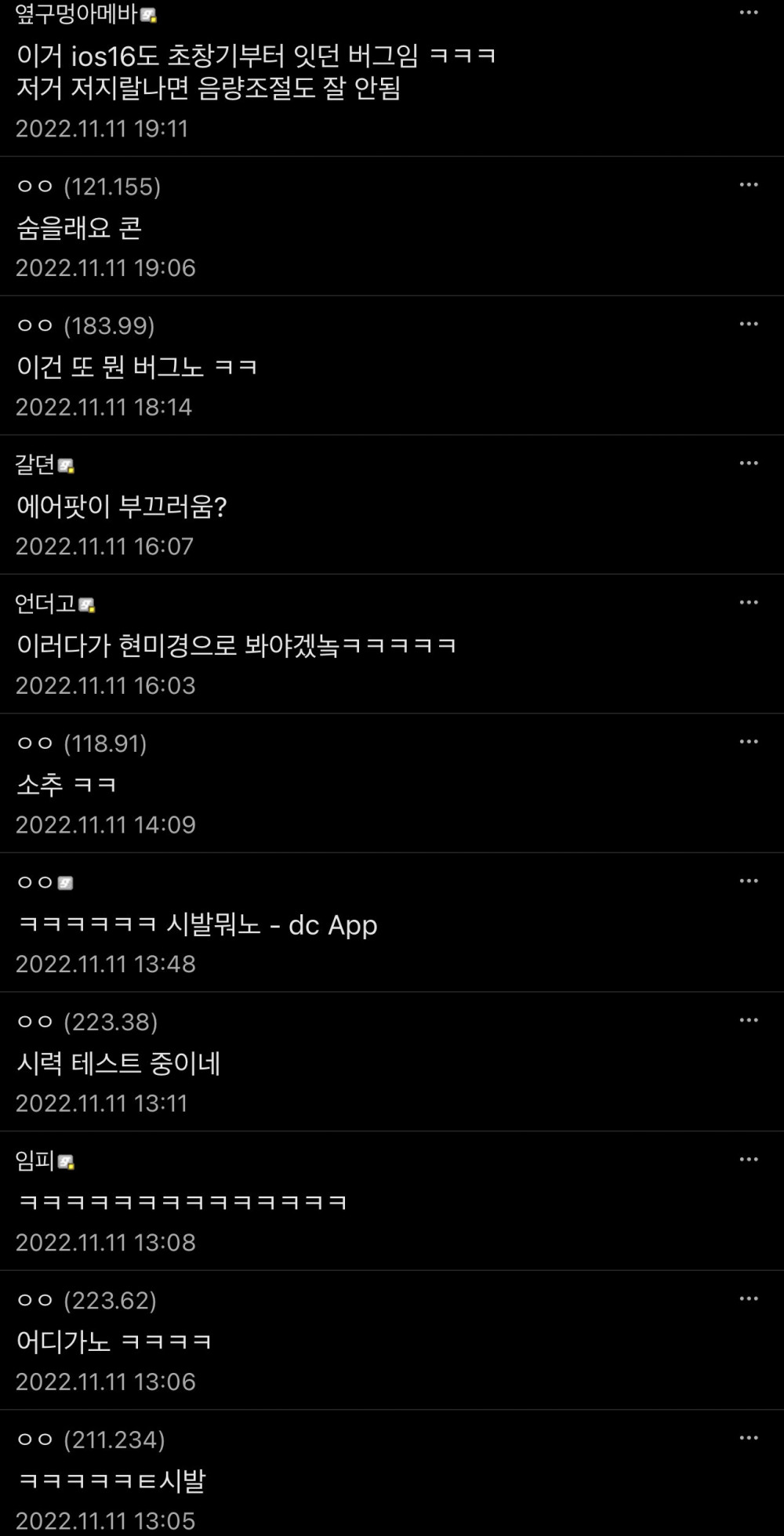
Task: Open more options for 언더고's comment
Action: pyautogui.click(x=748, y=602)
